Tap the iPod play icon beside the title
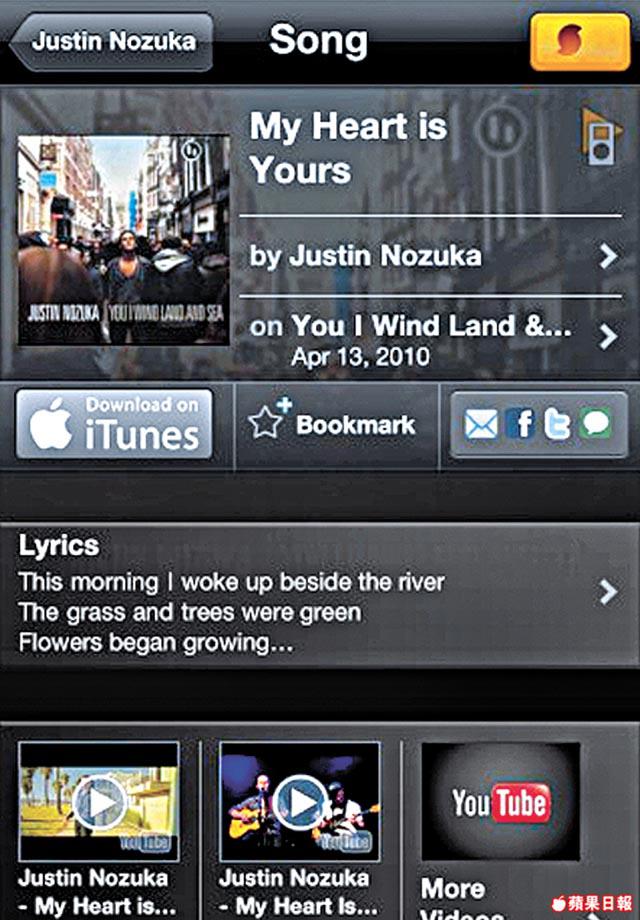 pyautogui.click(x=598, y=138)
